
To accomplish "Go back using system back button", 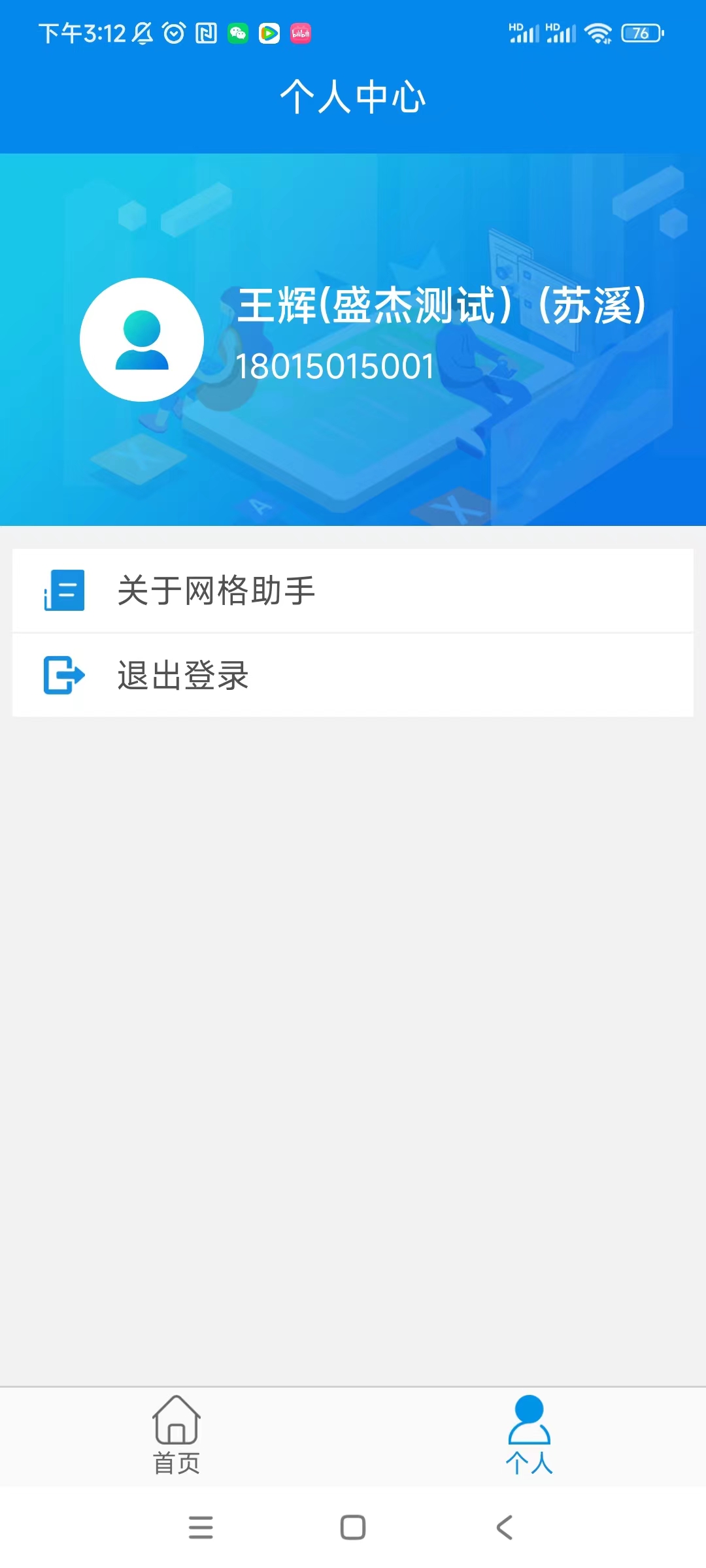I will point(505,1527).
